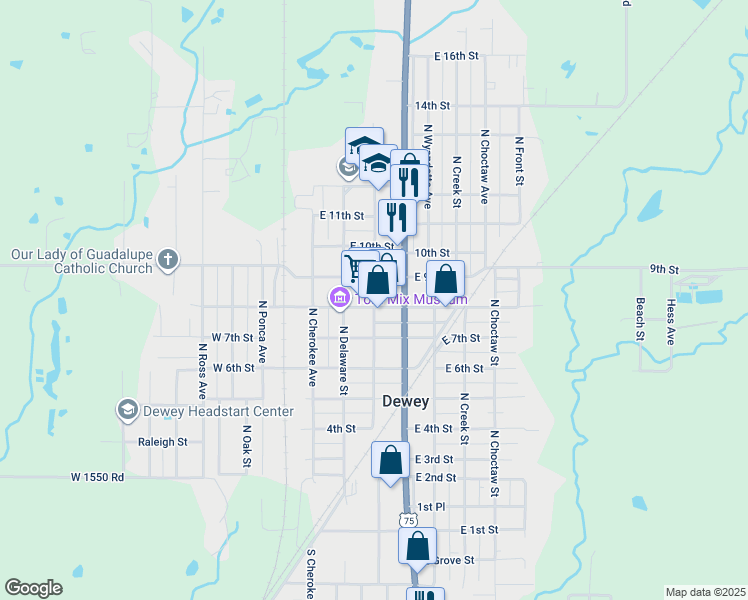
Task: Select the Dewey Headstart Center pin
Action: 128,410
